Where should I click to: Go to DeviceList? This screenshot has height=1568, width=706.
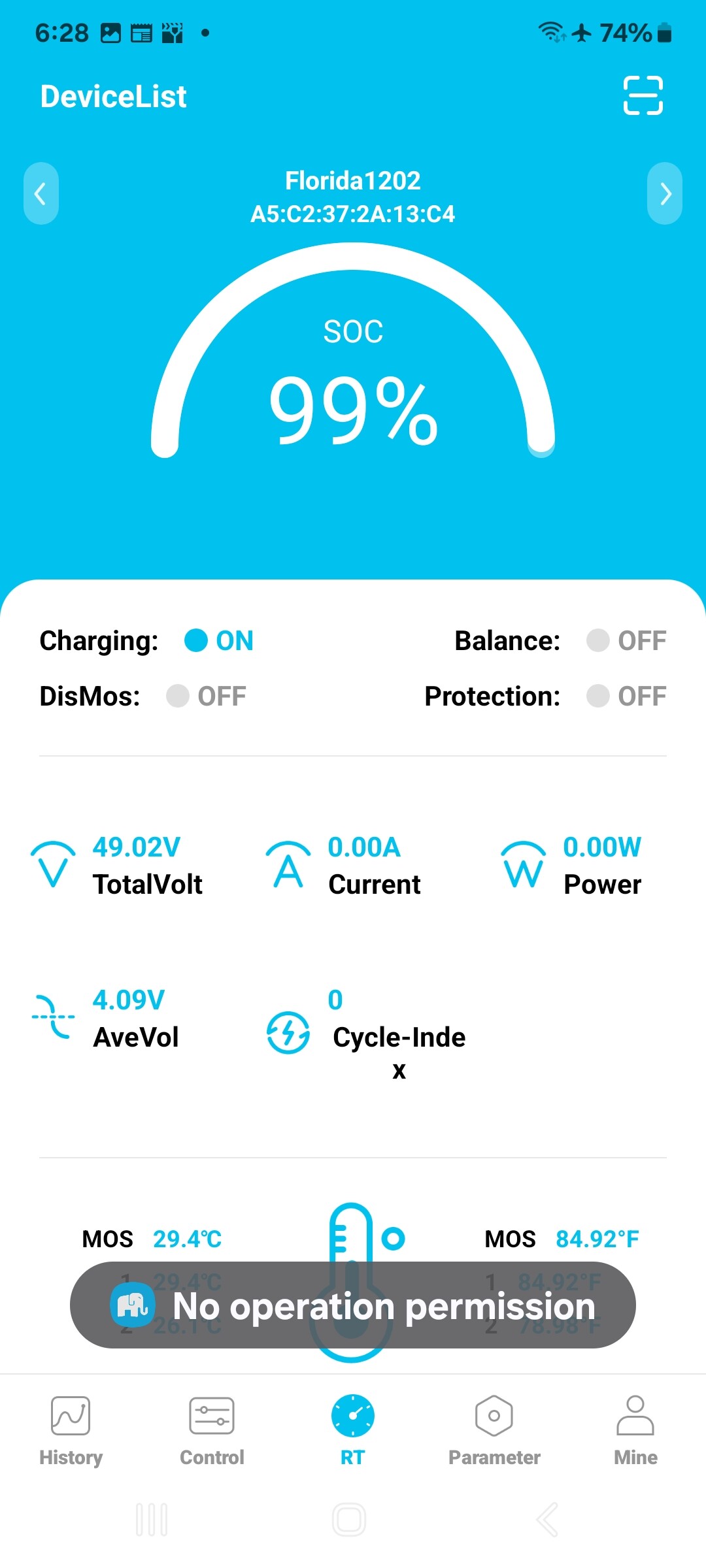(x=114, y=97)
